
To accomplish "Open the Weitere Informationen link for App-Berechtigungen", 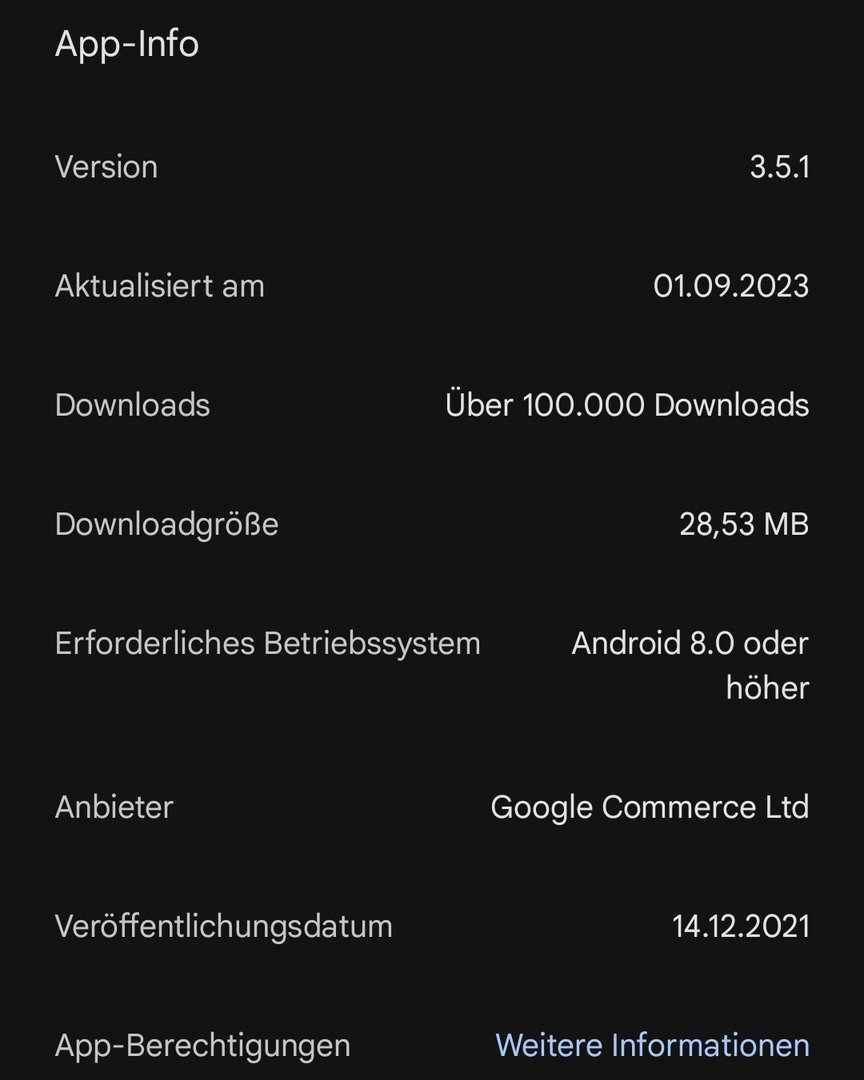I will 652,1046.
